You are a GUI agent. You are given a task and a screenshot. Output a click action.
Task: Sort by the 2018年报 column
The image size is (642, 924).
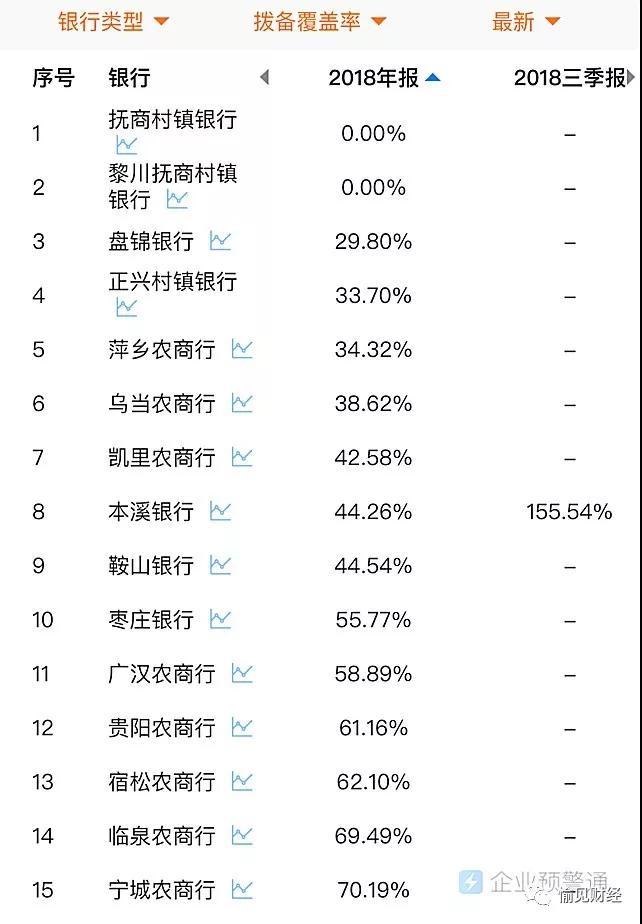tap(384, 78)
